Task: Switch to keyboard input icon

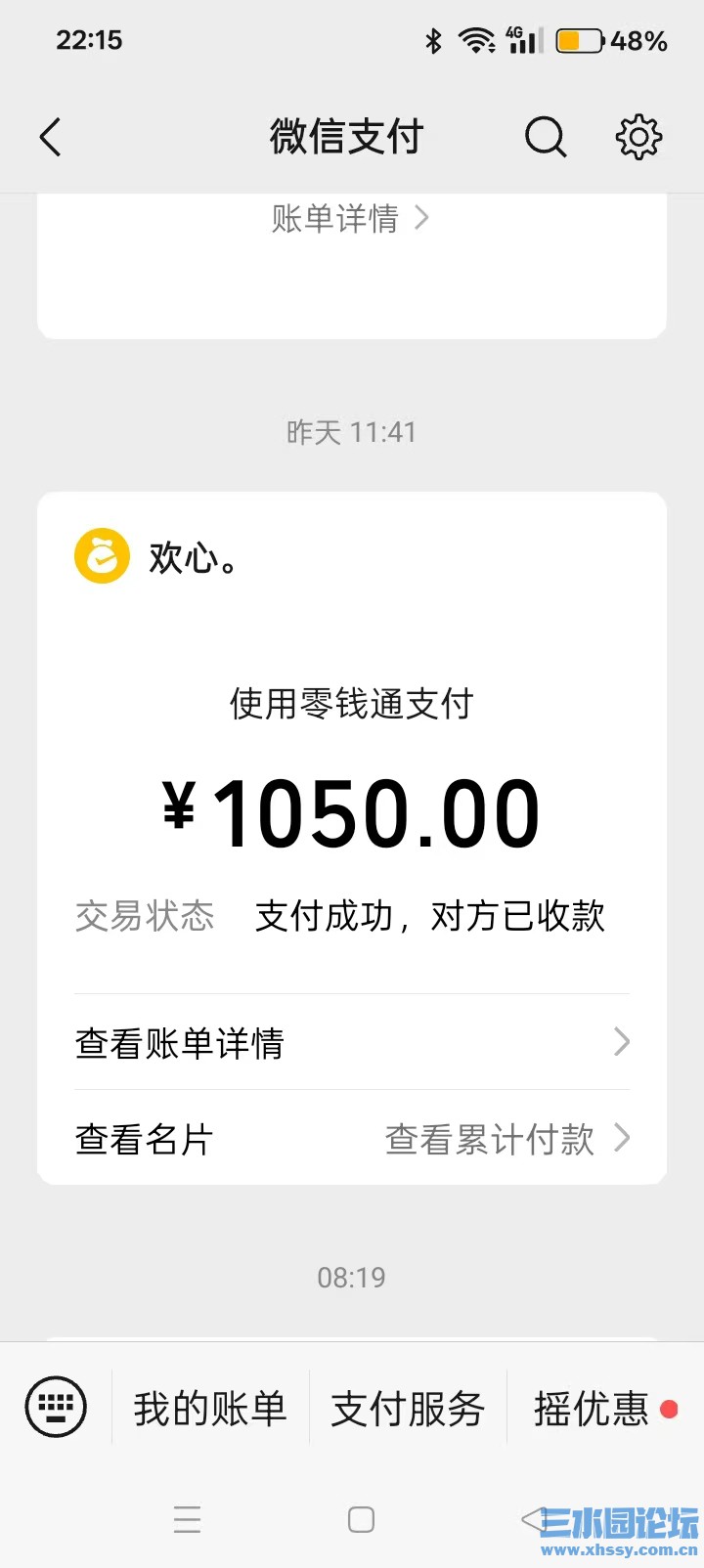Action: tap(56, 1408)
